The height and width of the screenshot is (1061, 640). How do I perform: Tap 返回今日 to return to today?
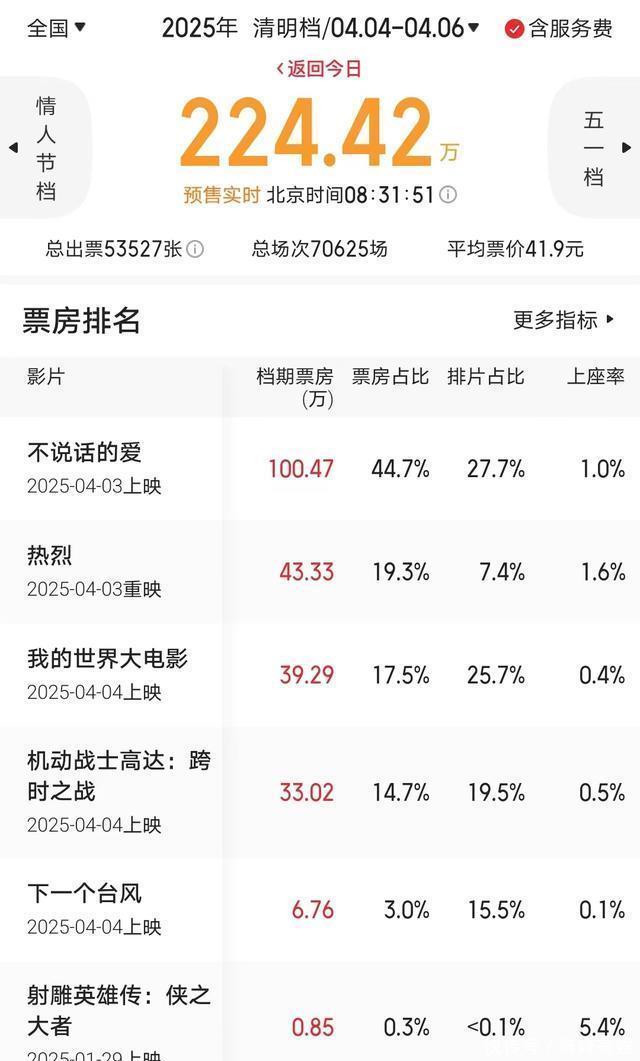tap(319, 68)
